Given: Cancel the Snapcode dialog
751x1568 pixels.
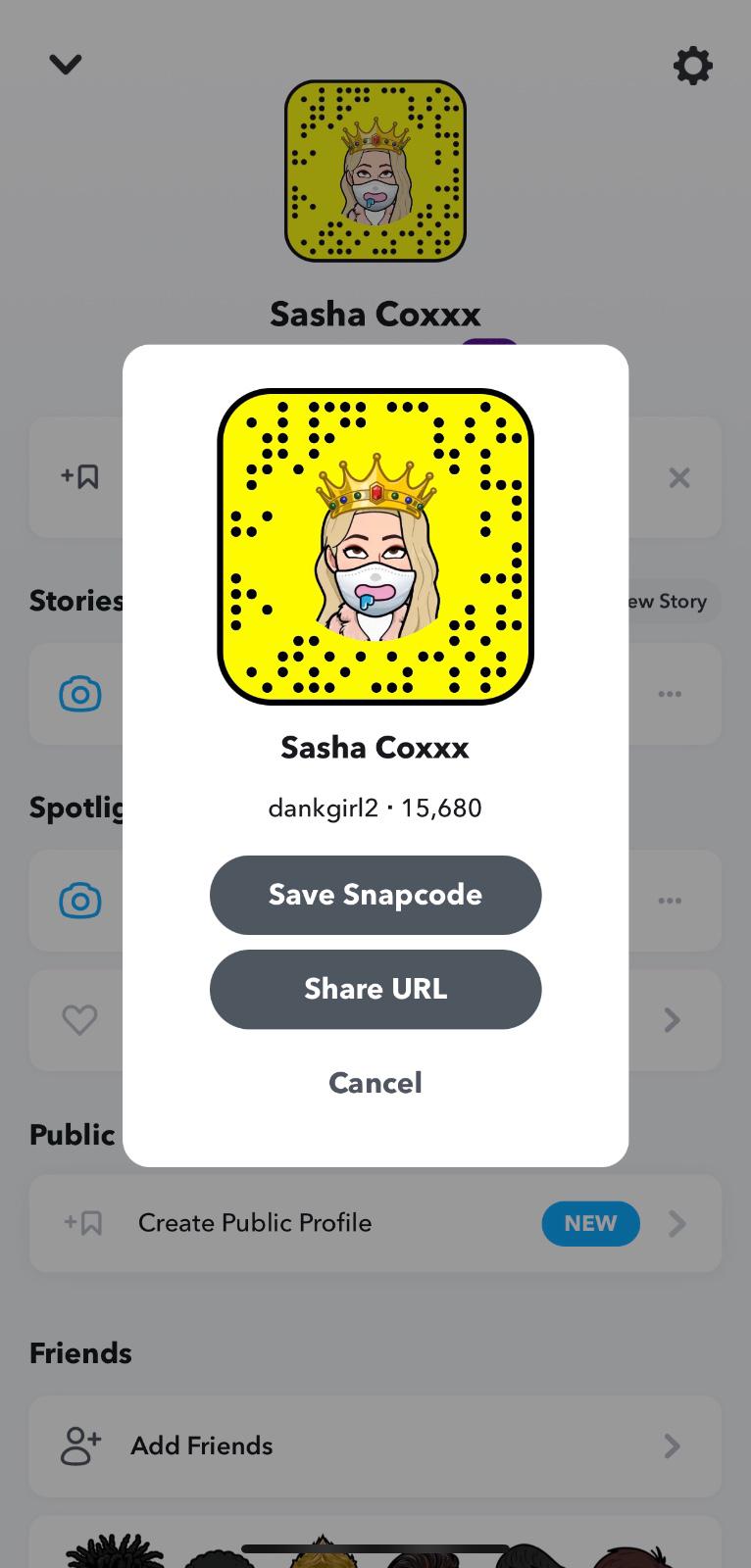Looking at the screenshot, I should [375, 1083].
